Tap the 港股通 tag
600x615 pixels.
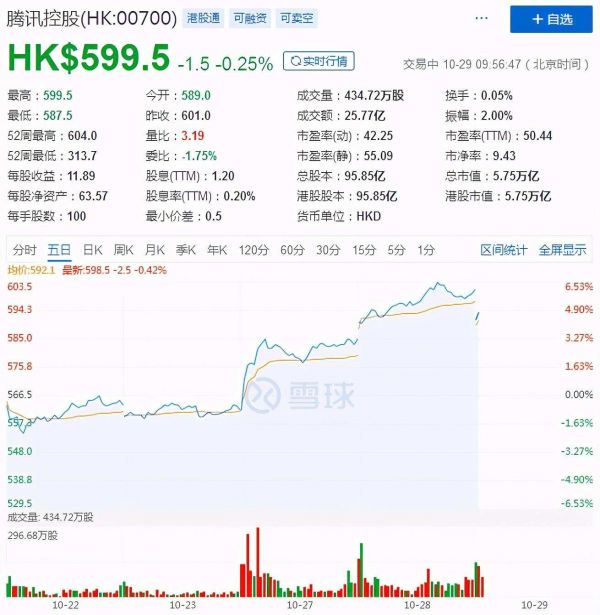pyautogui.click(x=204, y=18)
